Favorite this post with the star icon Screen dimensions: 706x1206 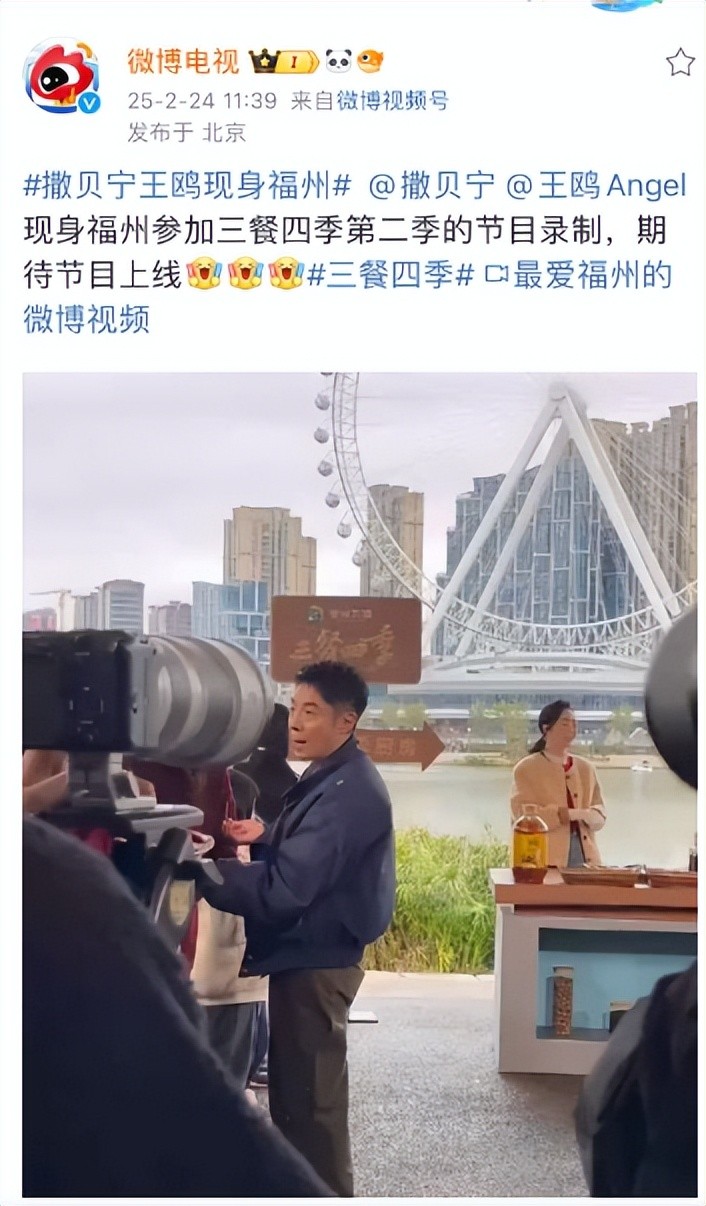coord(680,62)
